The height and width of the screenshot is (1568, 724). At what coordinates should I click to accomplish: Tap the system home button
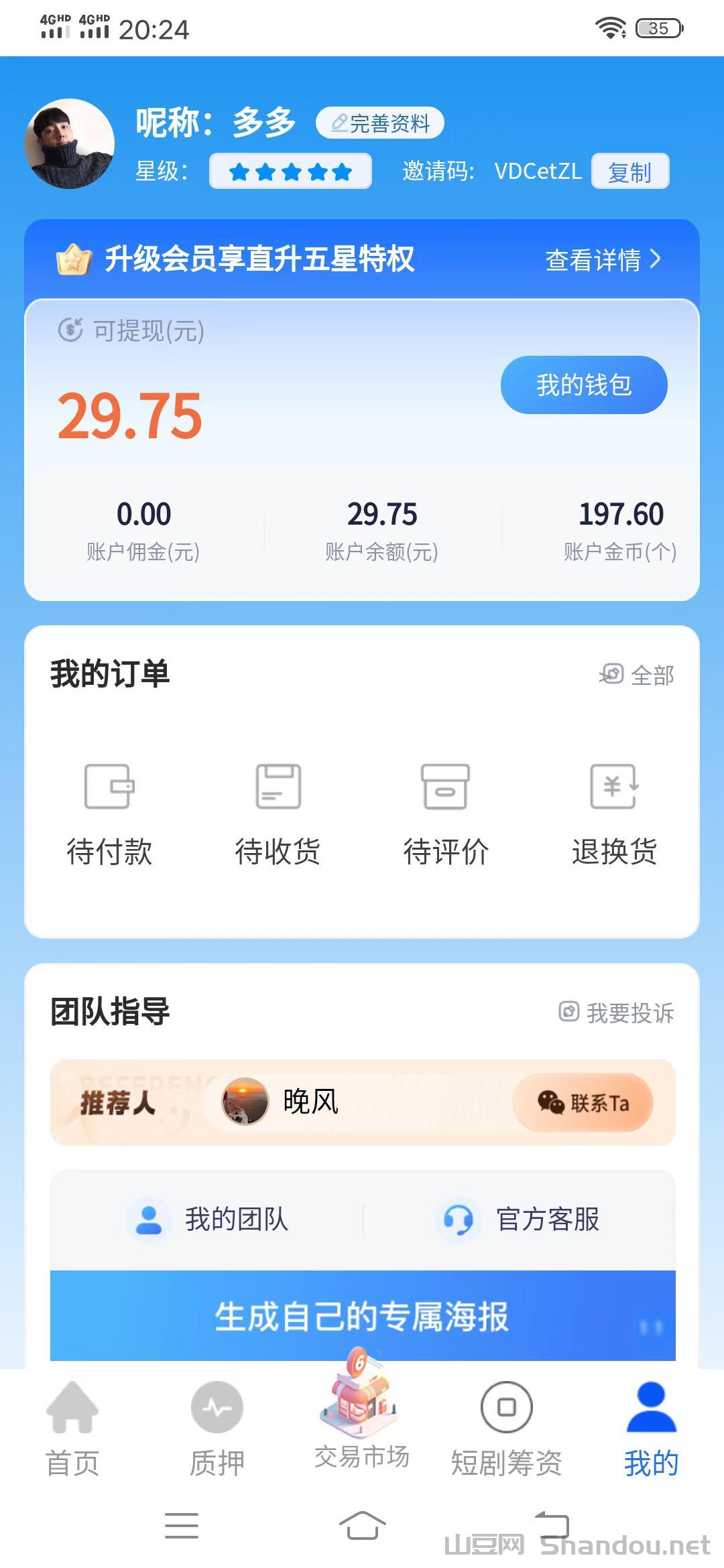[x=362, y=1526]
